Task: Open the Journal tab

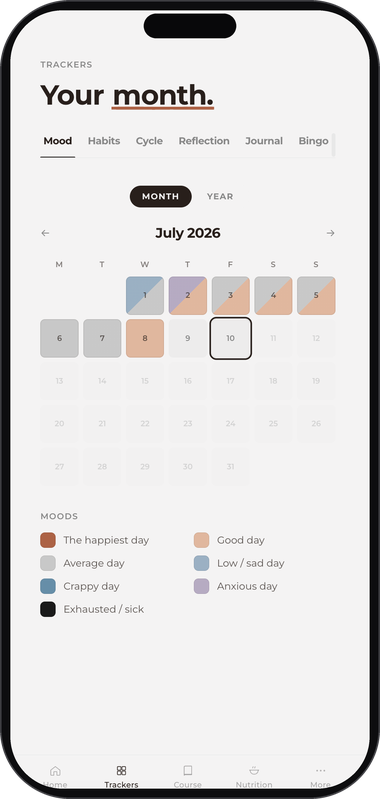Action: click(264, 141)
